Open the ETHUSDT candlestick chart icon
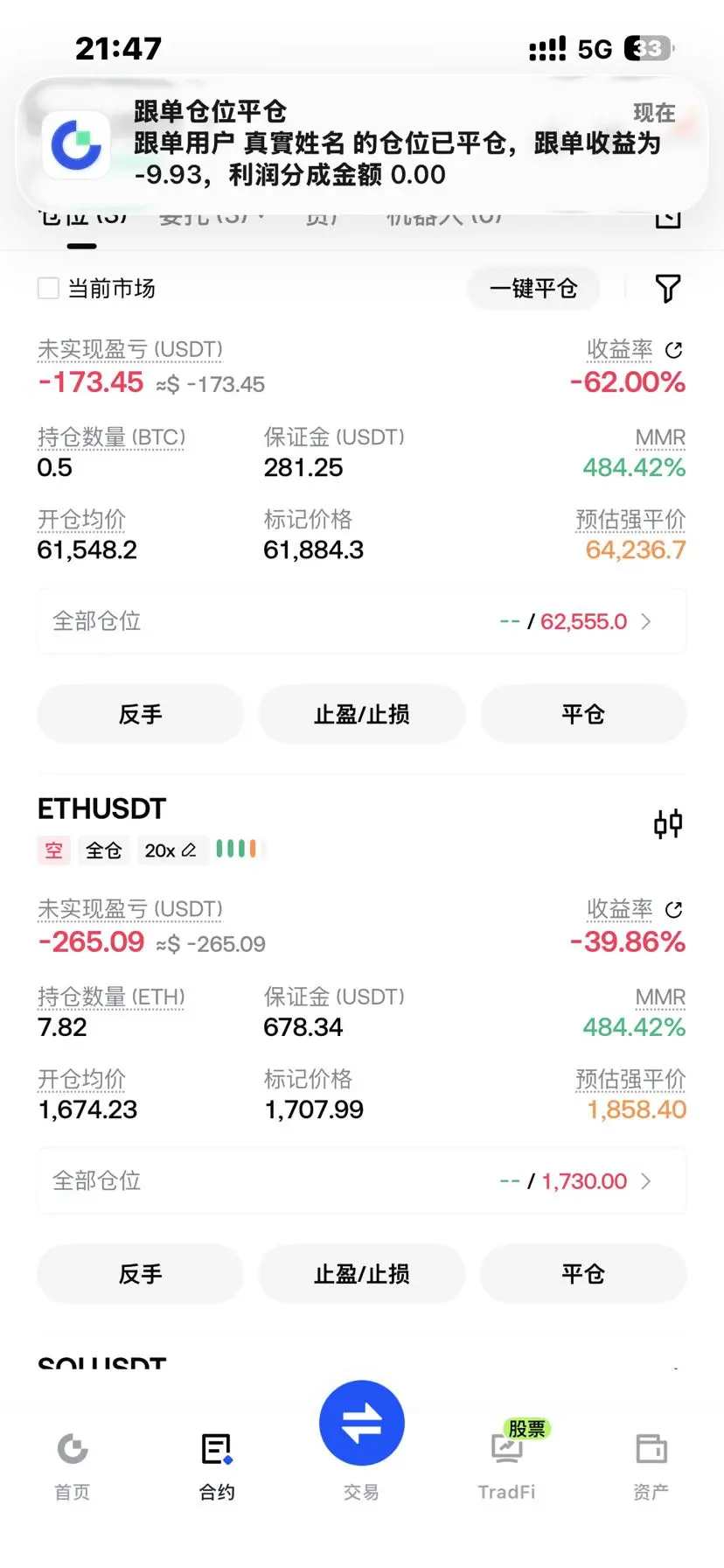The width and height of the screenshot is (724, 1568). pyautogui.click(x=668, y=823)
